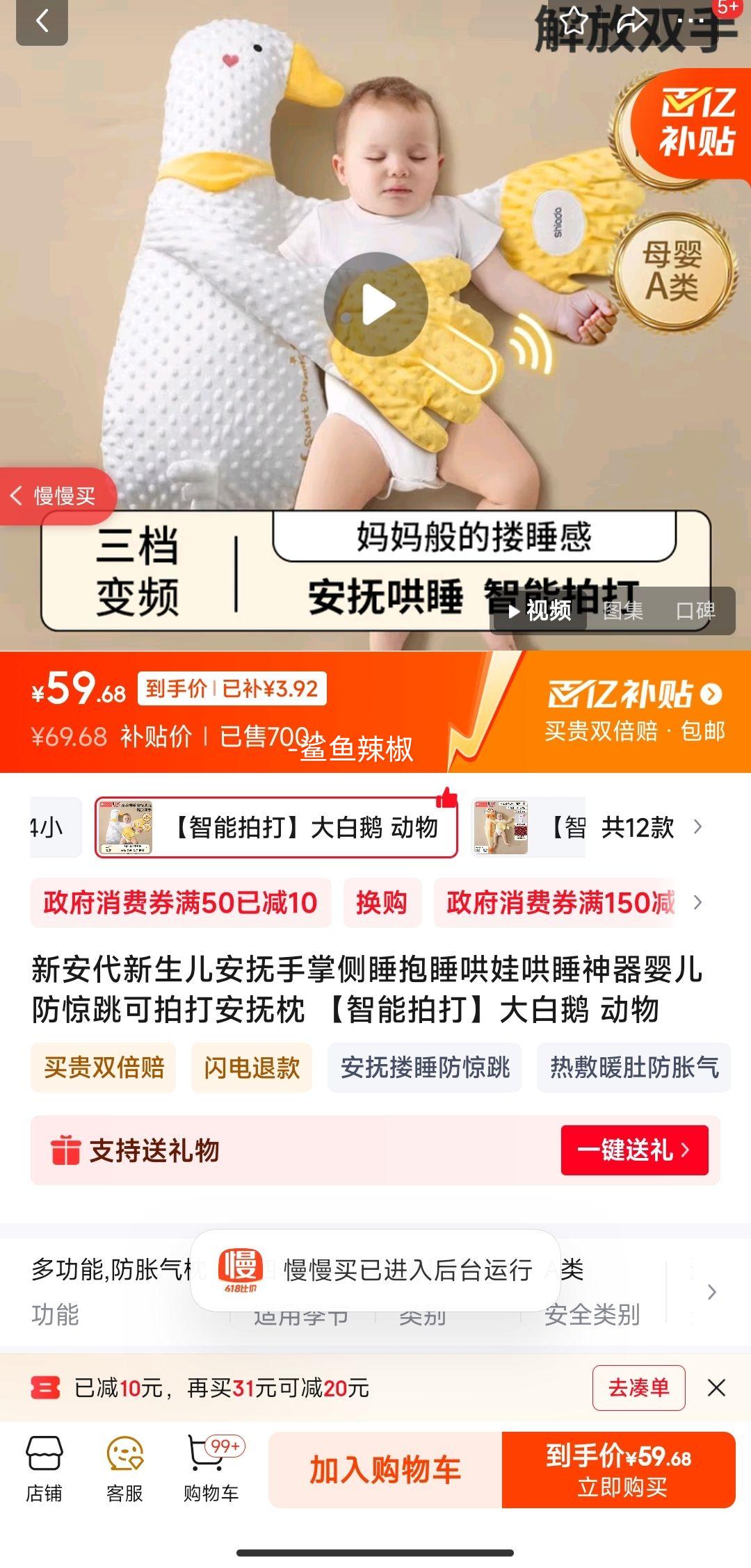
Task: Open 一键送礼 gift button
Action: coord(634,1150)
